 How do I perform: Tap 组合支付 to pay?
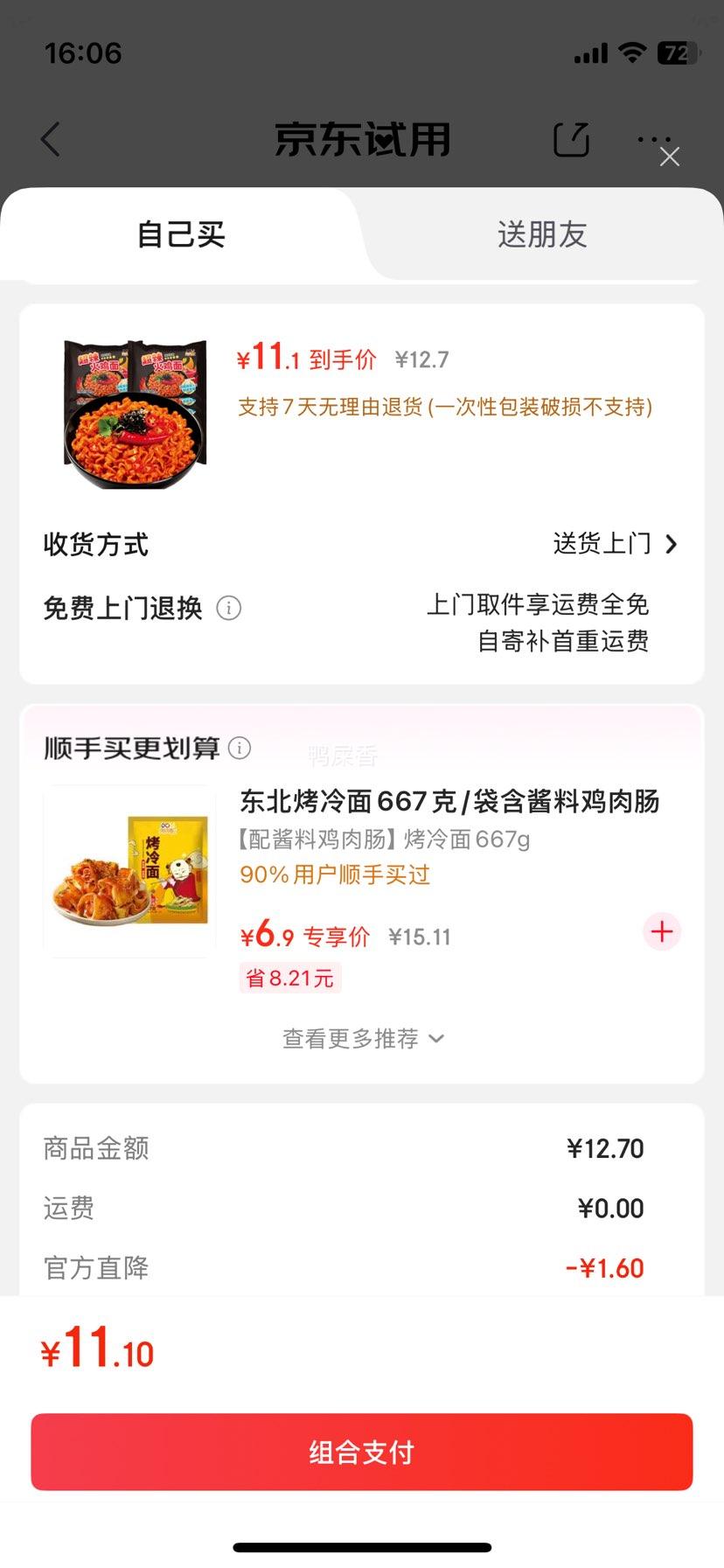[362, 1452]
